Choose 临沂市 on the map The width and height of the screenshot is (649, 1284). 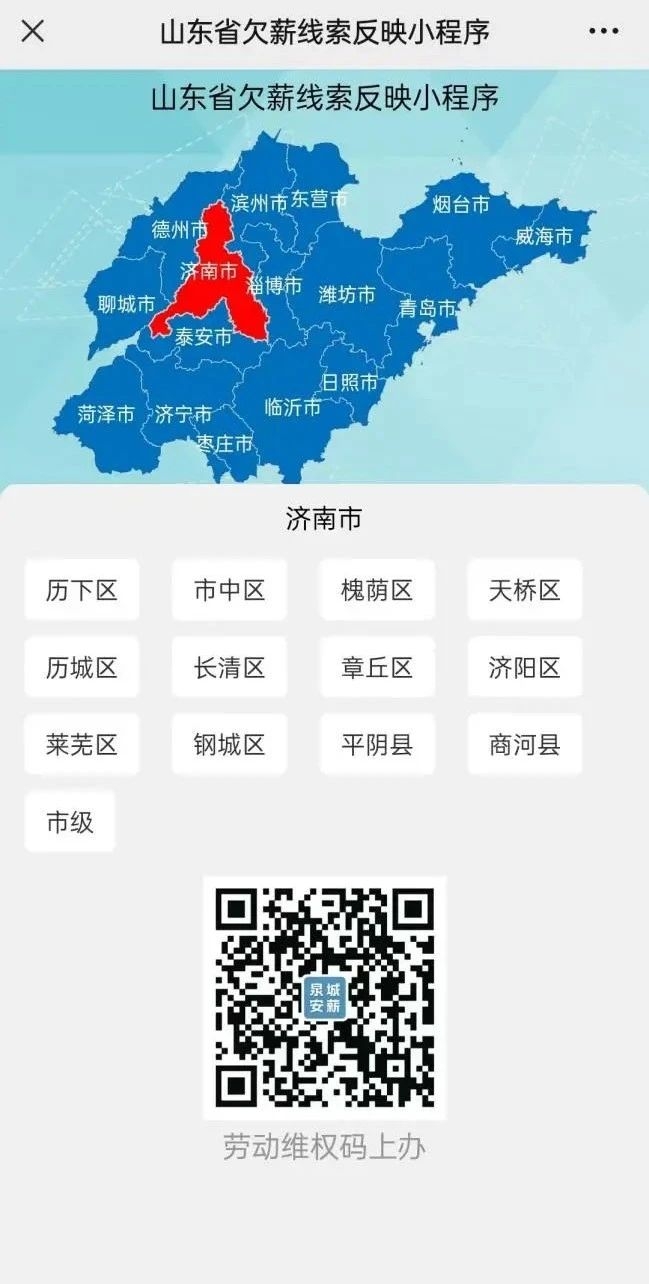(293, 407)
